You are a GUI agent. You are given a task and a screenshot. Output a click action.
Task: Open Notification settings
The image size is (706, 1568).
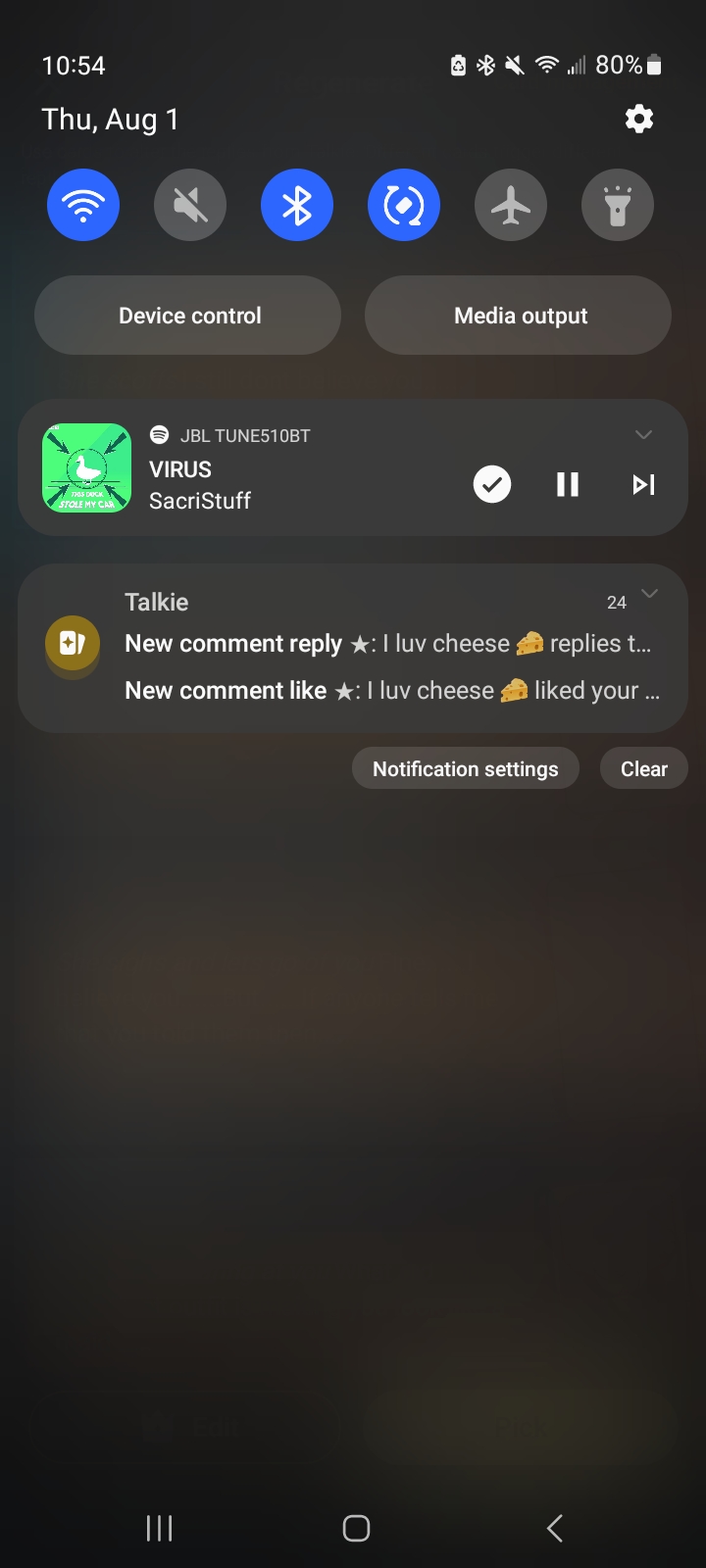466,769
